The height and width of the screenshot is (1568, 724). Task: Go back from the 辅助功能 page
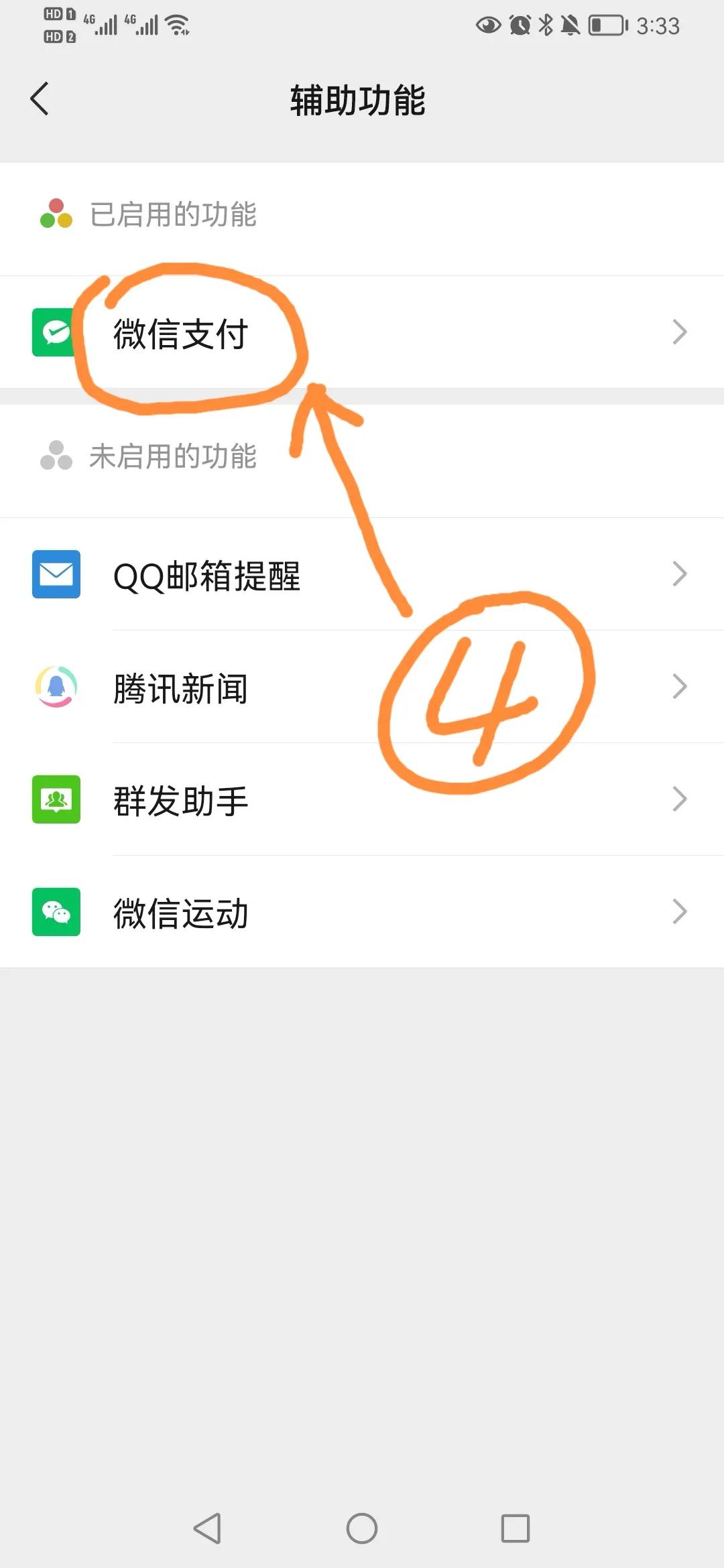pos(40,99)
